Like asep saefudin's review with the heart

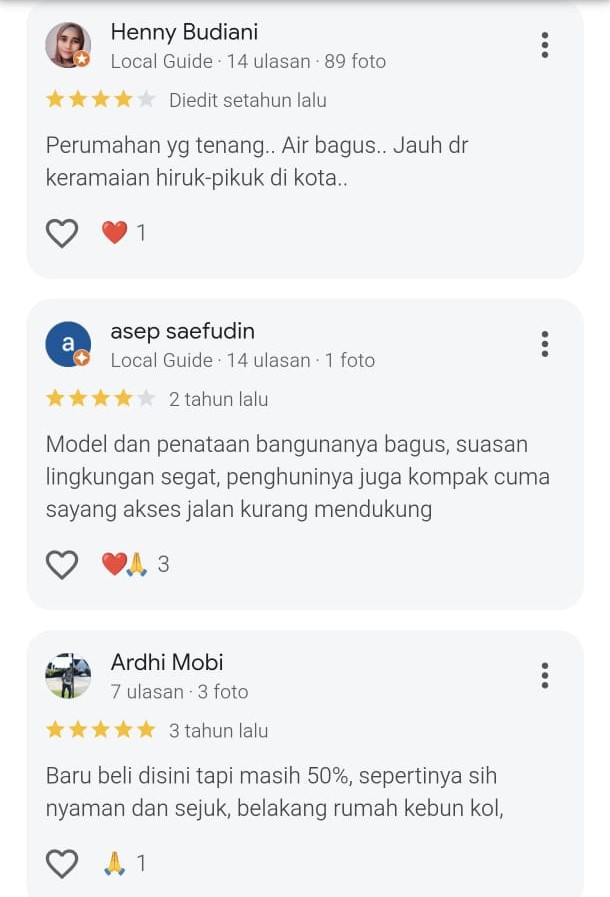click(x=62, y=564)
